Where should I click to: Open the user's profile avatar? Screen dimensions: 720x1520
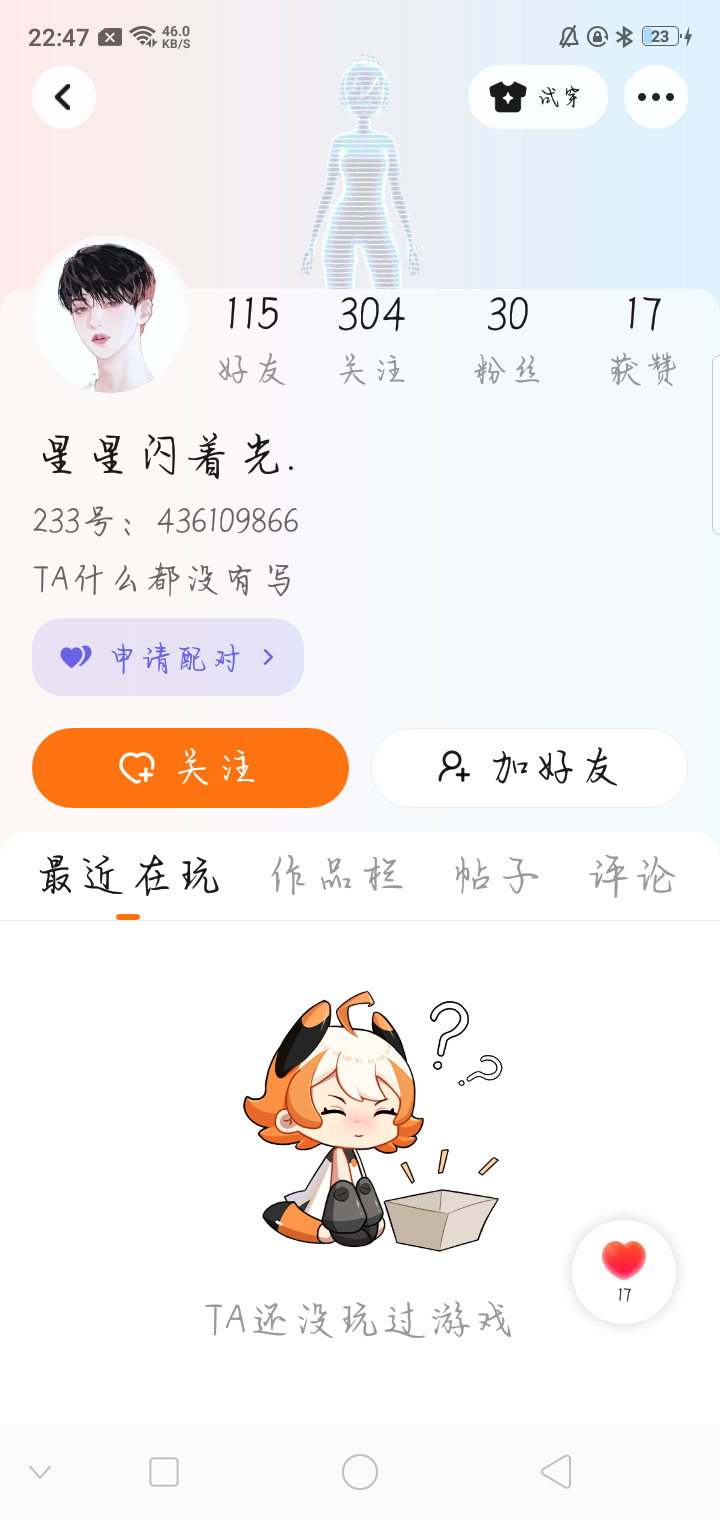click(x=110, y=314)
